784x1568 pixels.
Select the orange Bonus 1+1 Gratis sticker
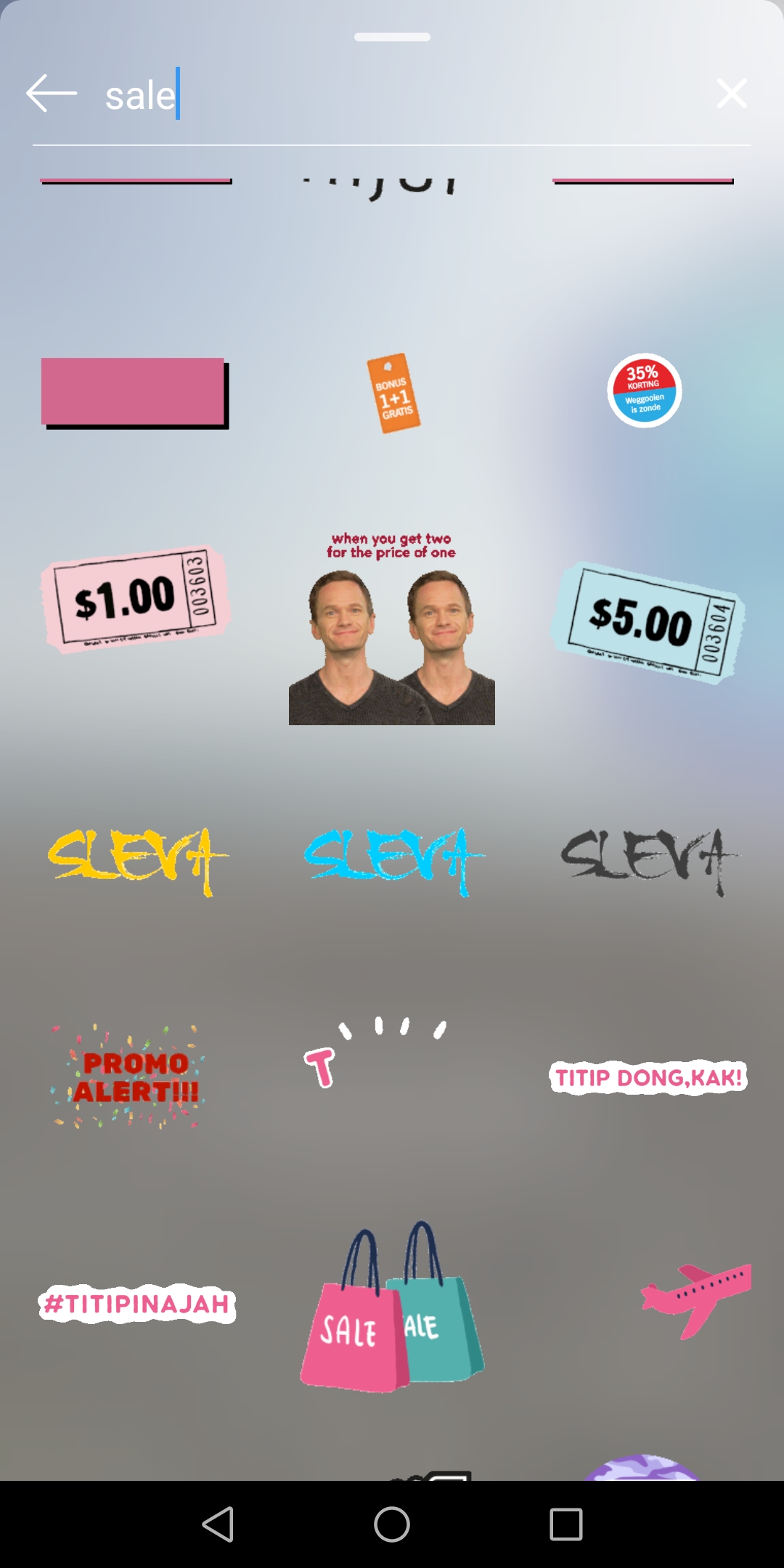point(393,393)
